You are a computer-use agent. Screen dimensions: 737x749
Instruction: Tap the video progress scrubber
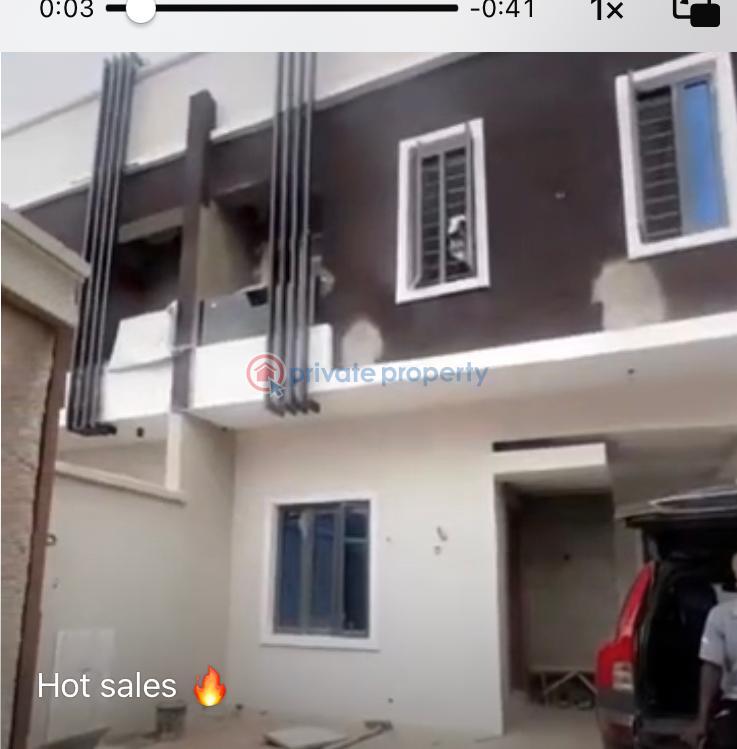(x=140, y=9)
